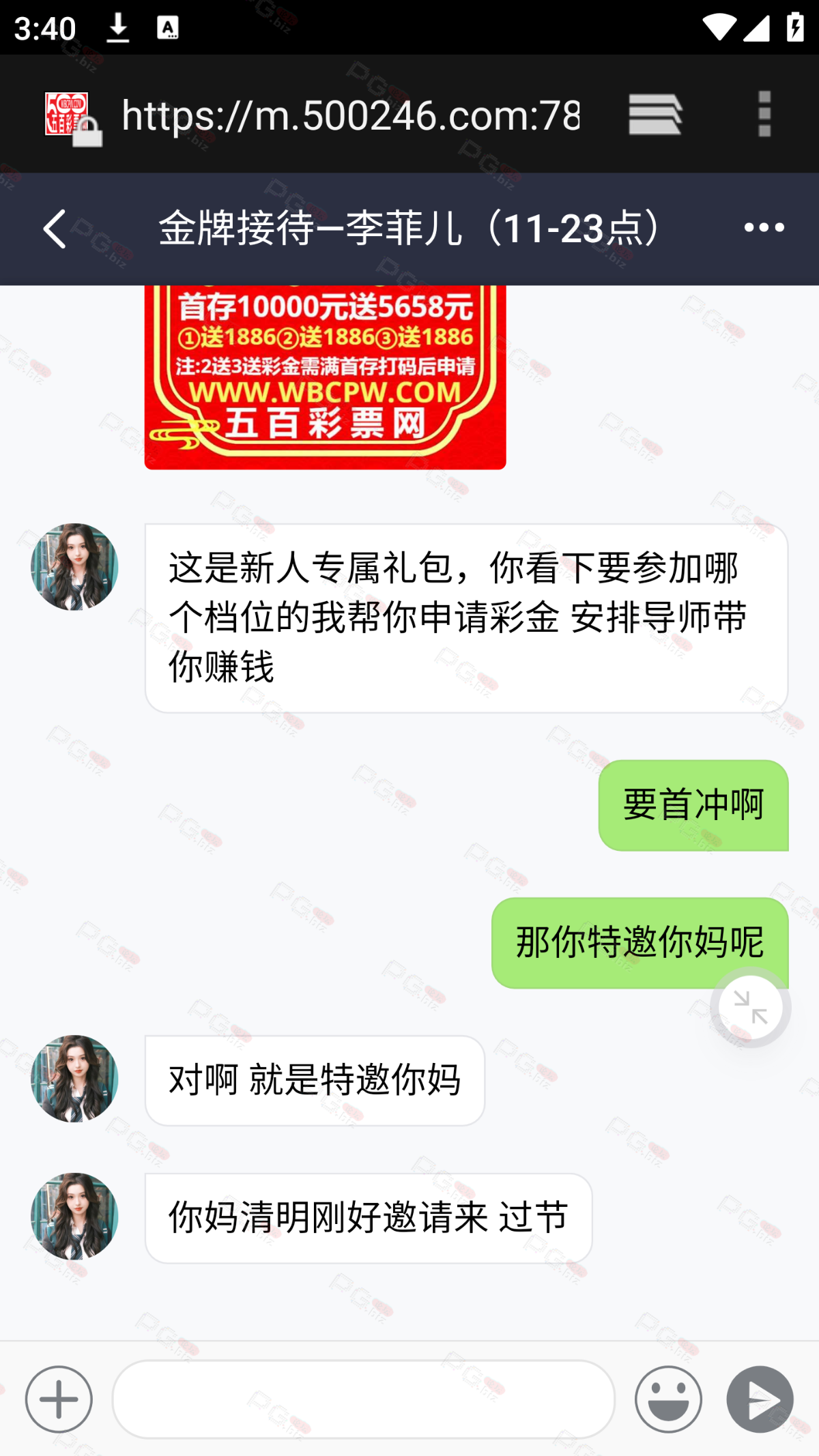
Task: Open the chat's three-dot options menu
Action: (764, 228)
